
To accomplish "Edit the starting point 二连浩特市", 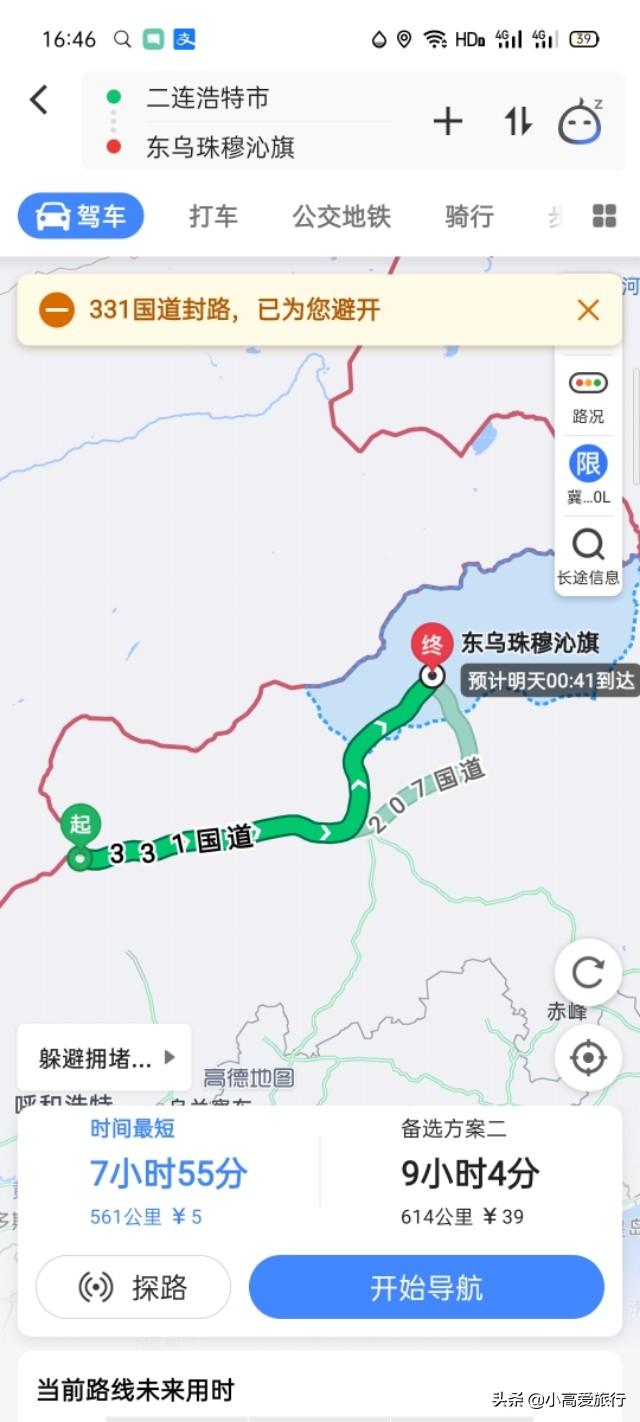I will tap(208, 98).
